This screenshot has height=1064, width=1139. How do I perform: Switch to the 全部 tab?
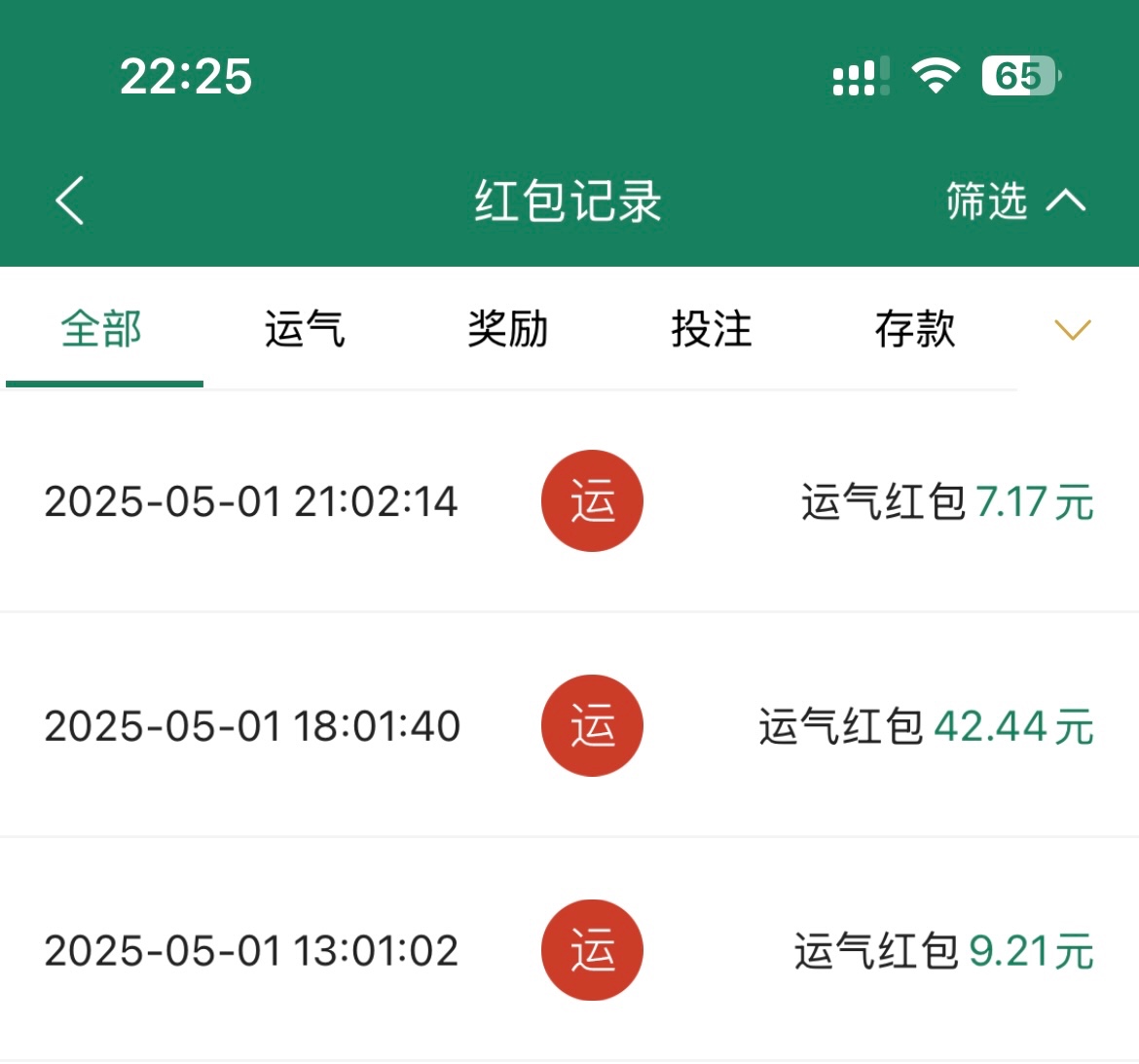click(x=101, y=329)
